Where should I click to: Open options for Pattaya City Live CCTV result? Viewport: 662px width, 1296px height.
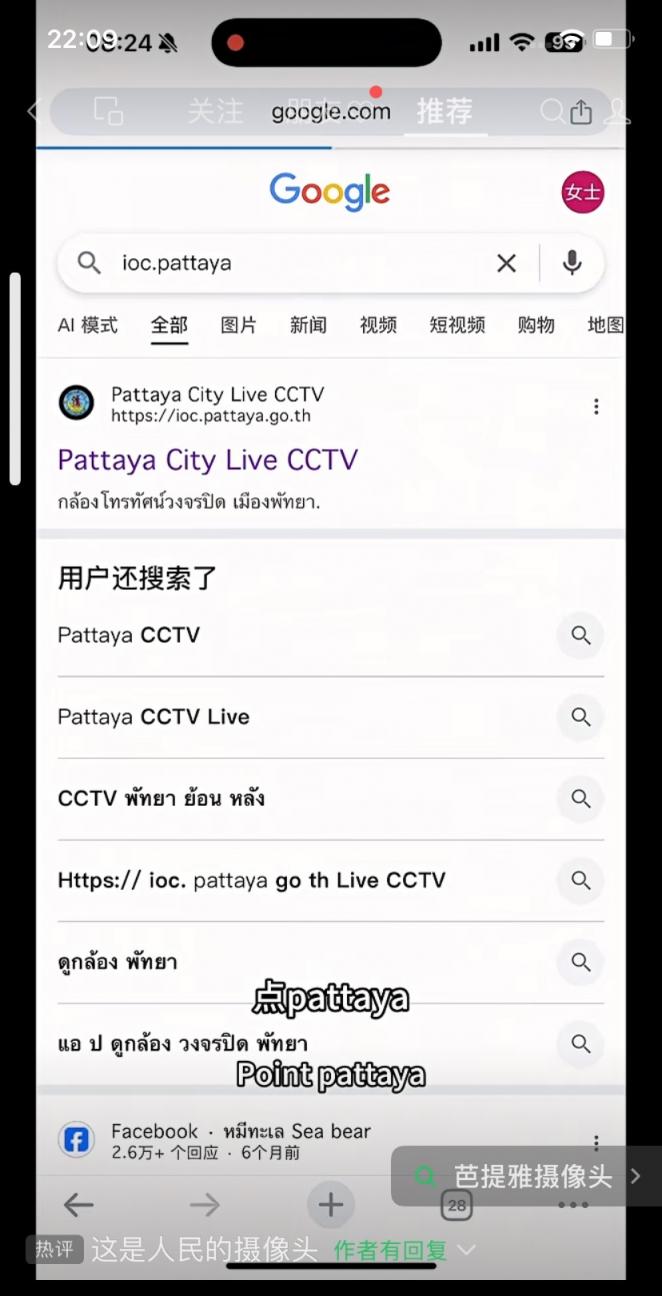pos(596,406)
